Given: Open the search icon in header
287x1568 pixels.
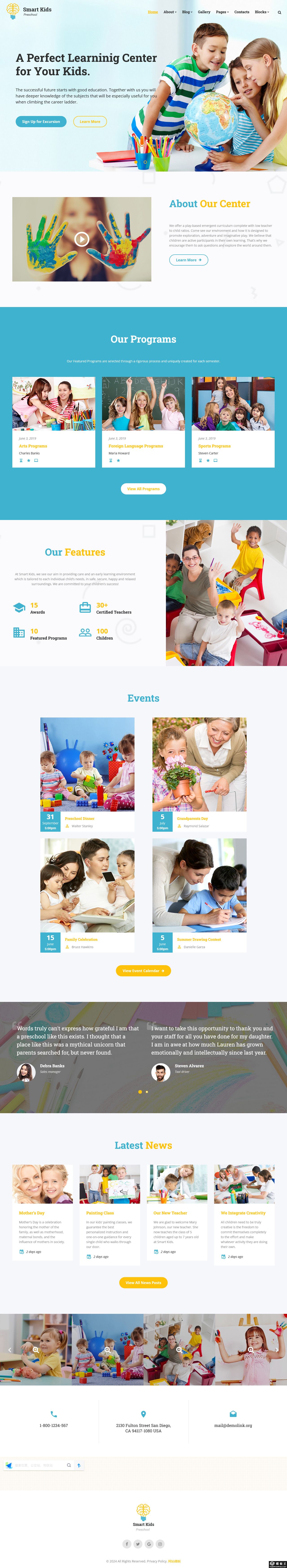Looking at the screenshot, I should coord(280,12).
